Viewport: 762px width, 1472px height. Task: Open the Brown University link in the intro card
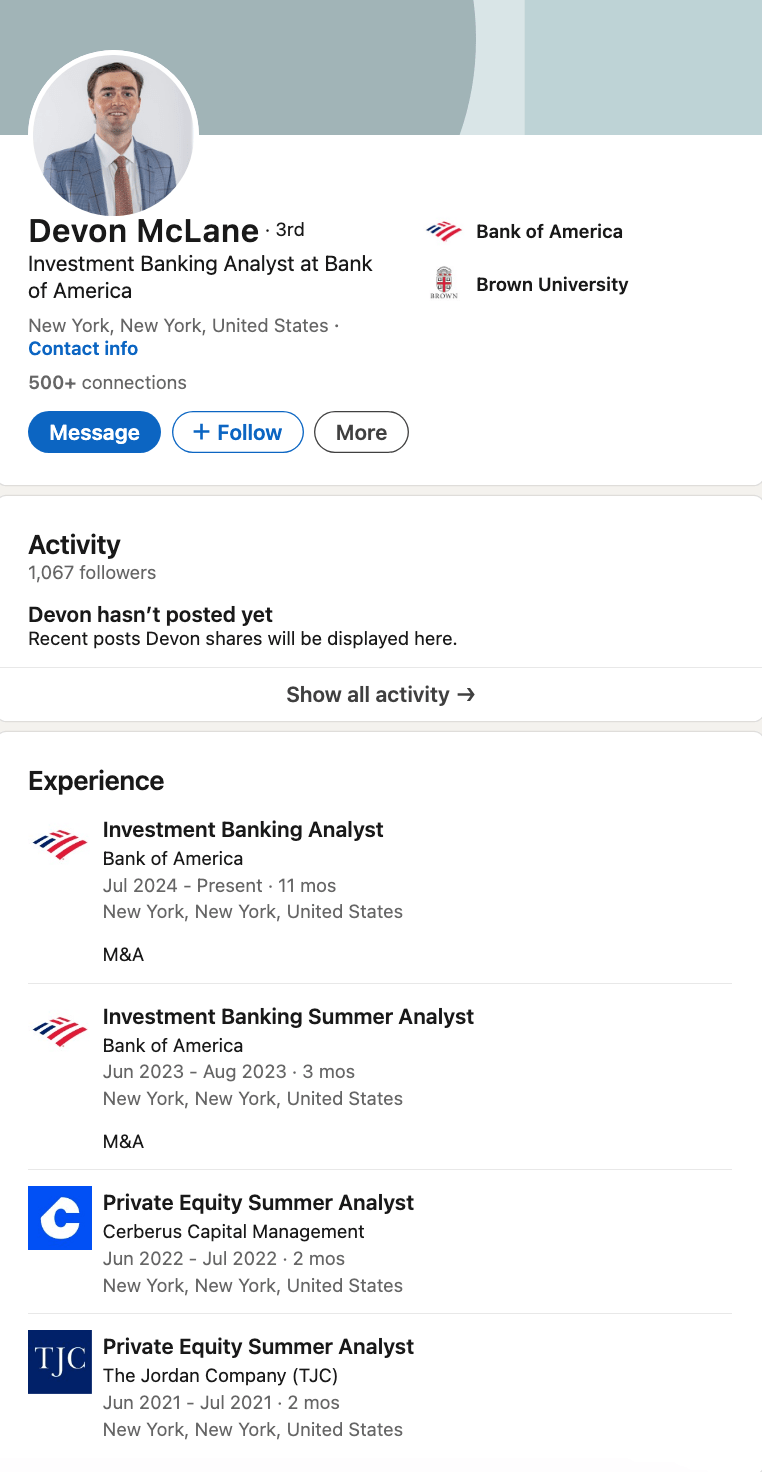[552, 284]
